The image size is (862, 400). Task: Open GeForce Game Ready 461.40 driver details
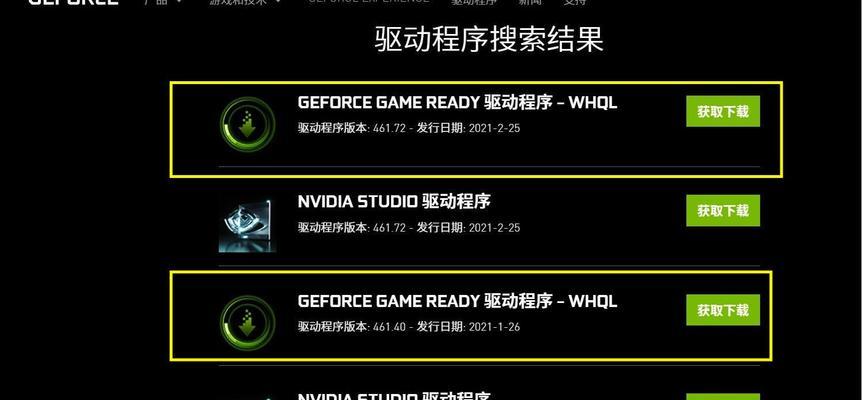point(457,300)
